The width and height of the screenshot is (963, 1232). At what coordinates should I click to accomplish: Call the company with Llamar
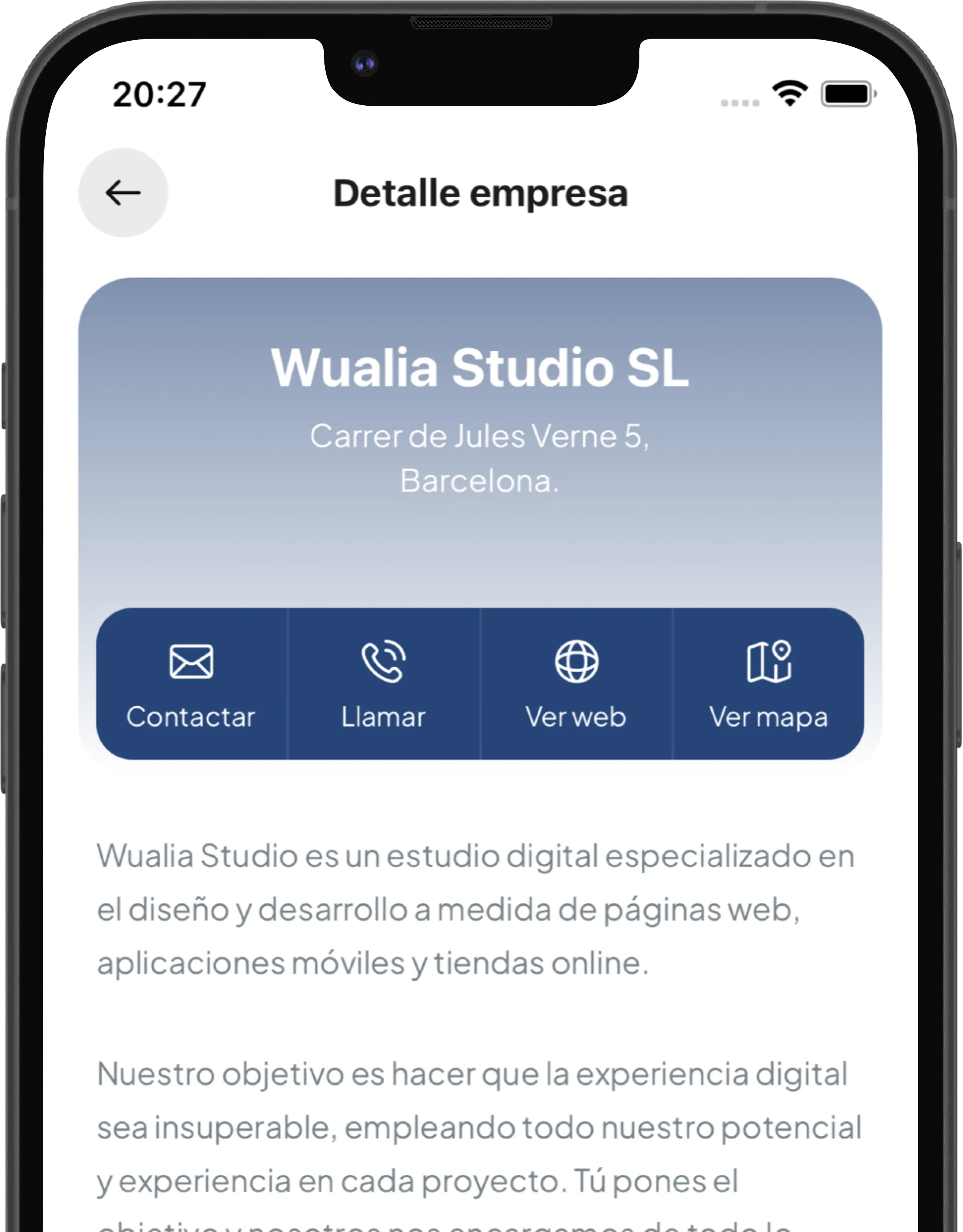[x=384, y=684]
